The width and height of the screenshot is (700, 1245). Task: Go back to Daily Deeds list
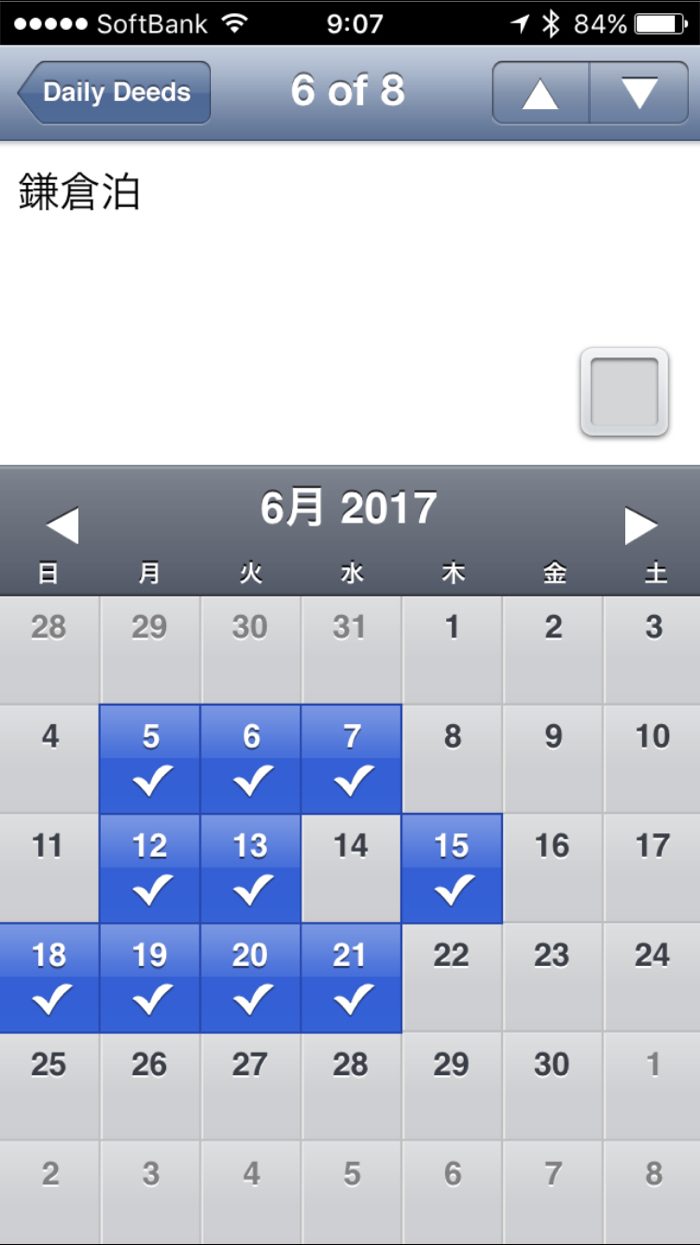114,93
